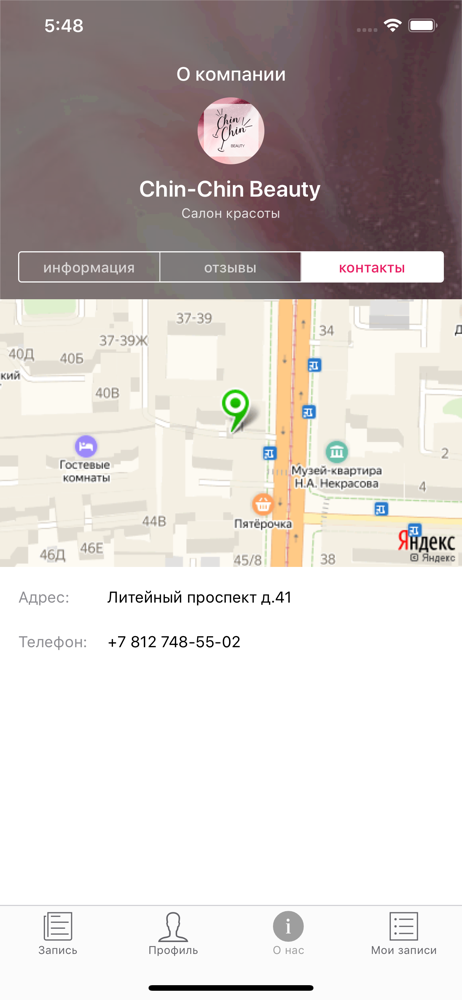Open the Запись tab

[x=57, y=934]
